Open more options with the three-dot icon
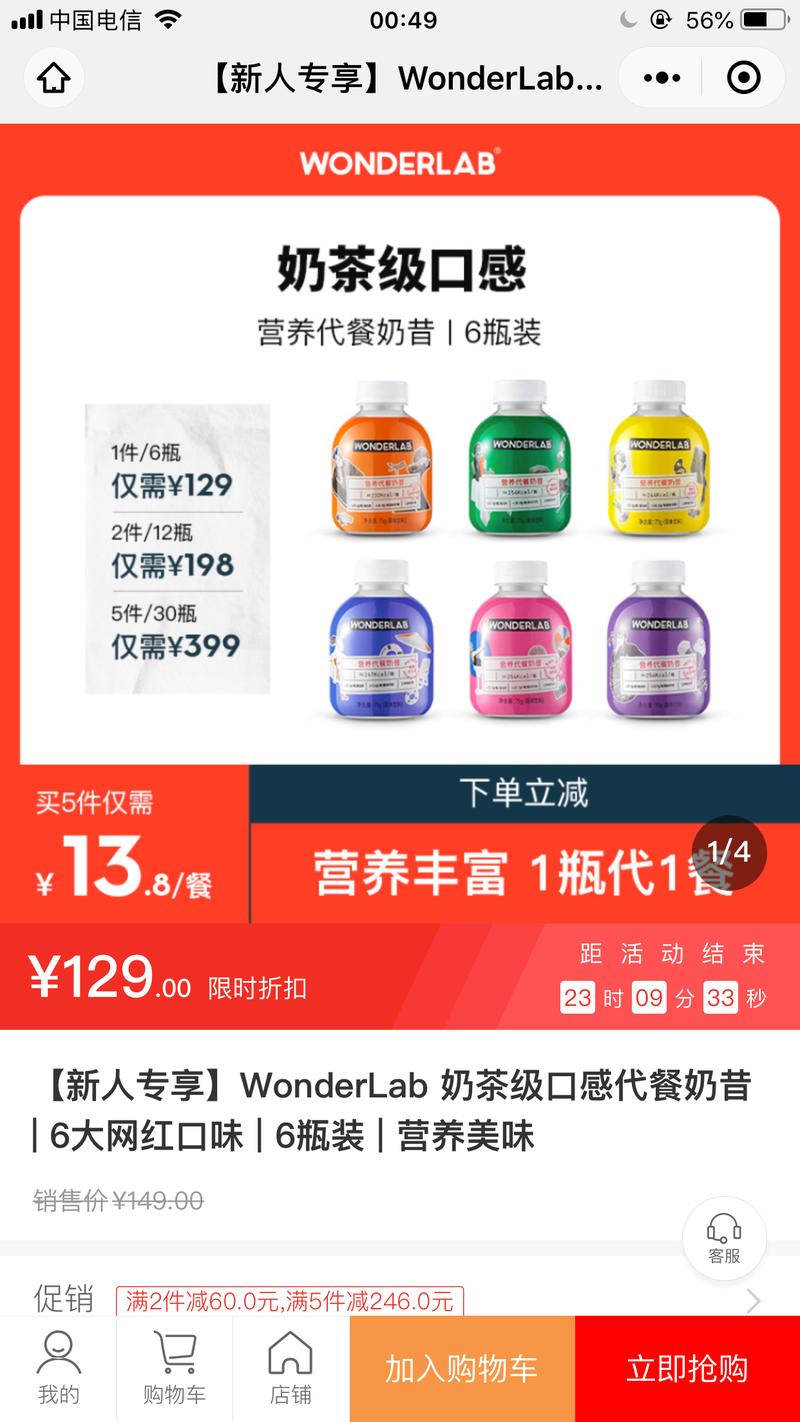Viewport: 800px width, 1422px height. click(659, 77)
